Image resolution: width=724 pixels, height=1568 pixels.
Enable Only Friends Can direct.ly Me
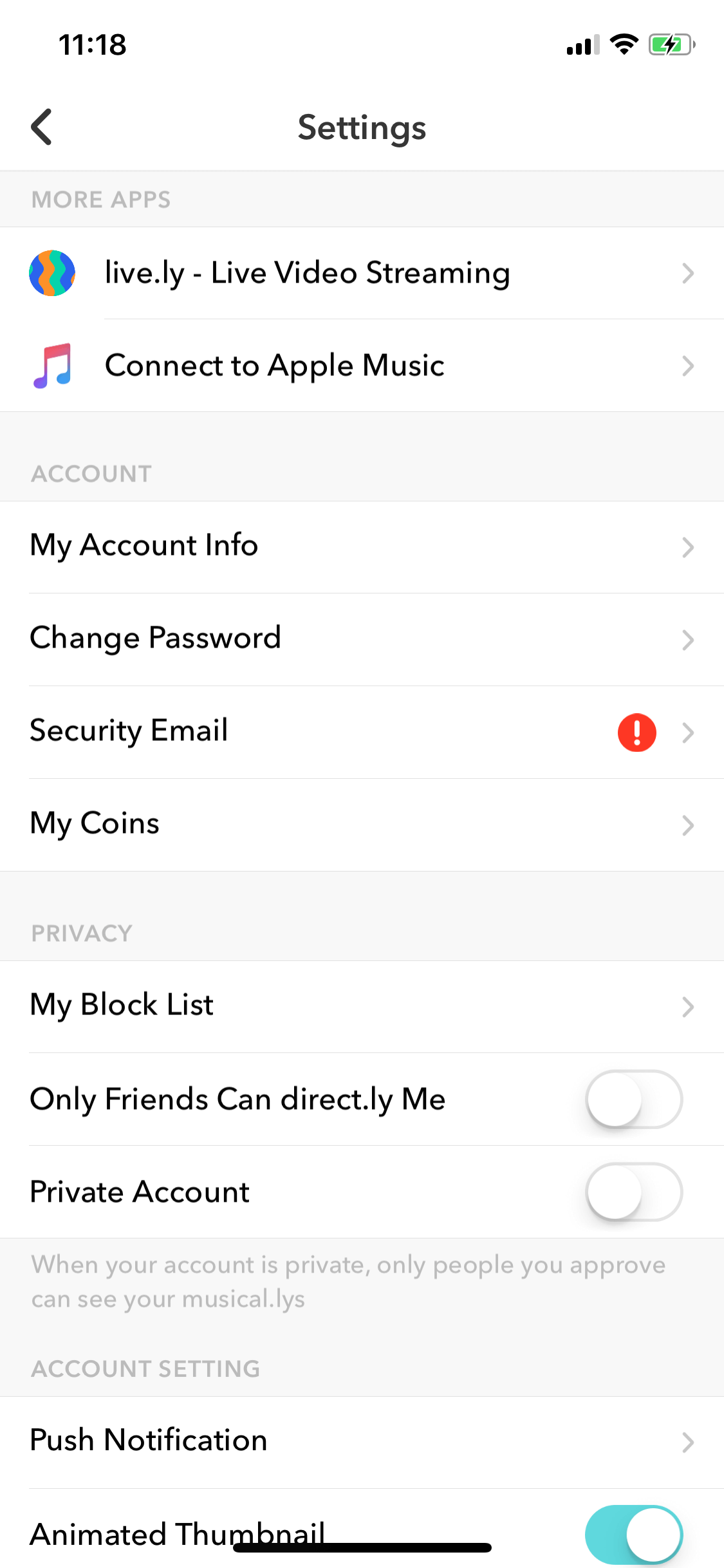click(634, 1099)
